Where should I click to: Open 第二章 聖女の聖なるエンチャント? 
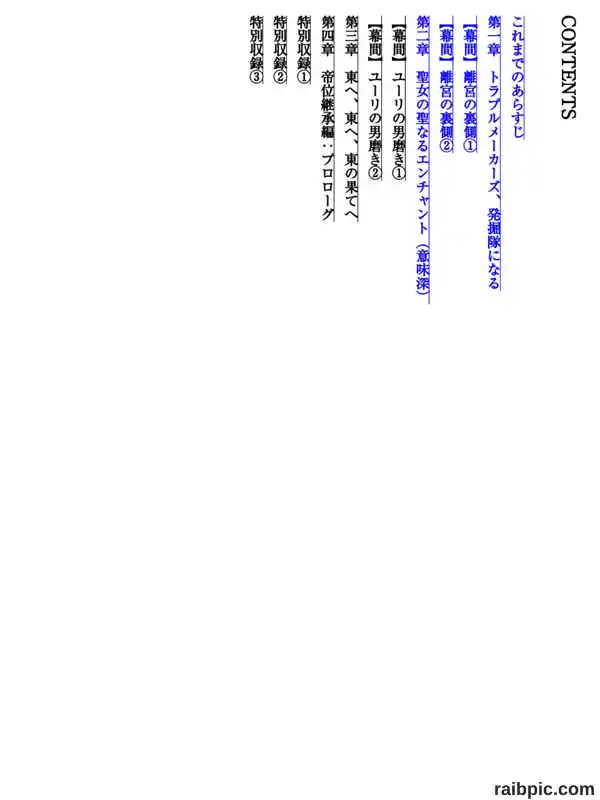pyautogui.click(x=423, y=159)
